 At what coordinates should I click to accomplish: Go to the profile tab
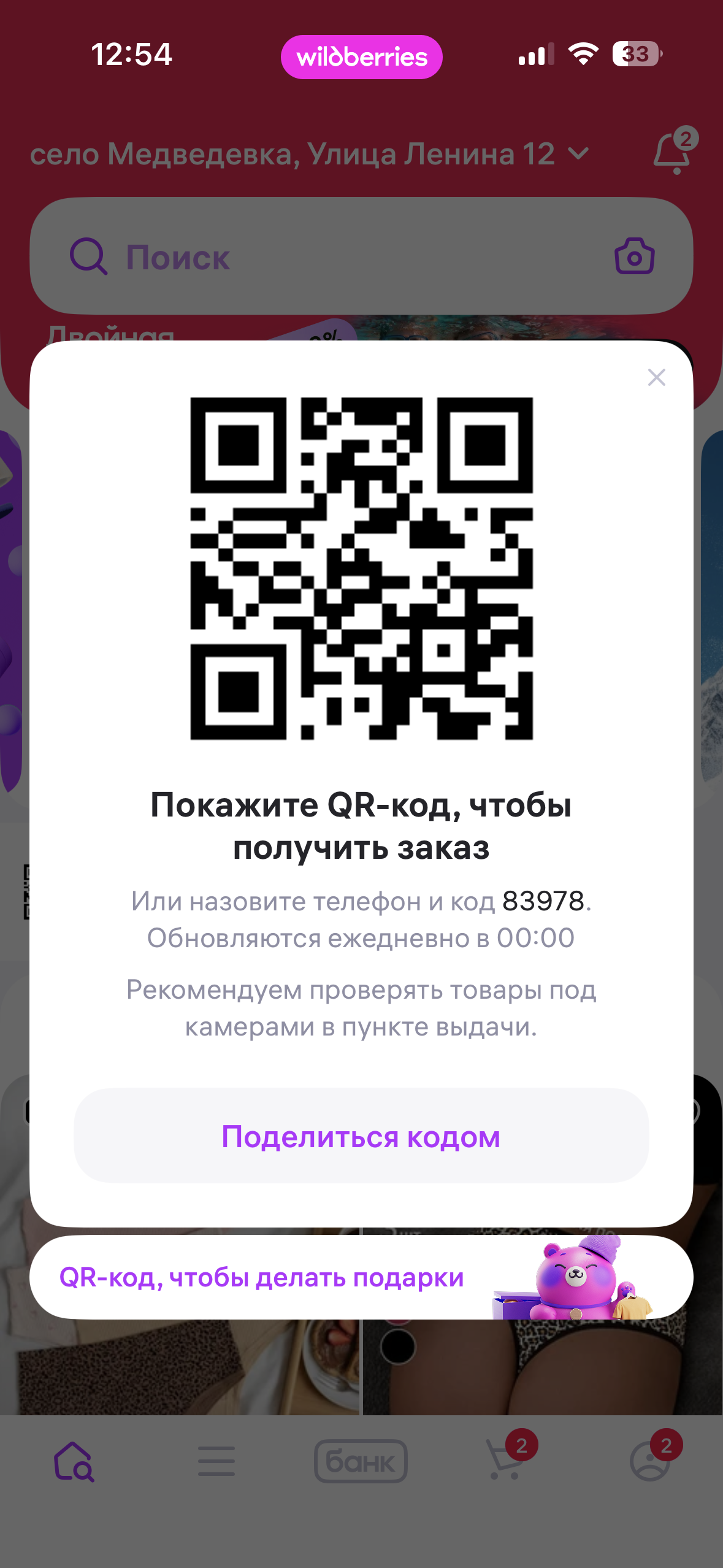click(650, 1461)
